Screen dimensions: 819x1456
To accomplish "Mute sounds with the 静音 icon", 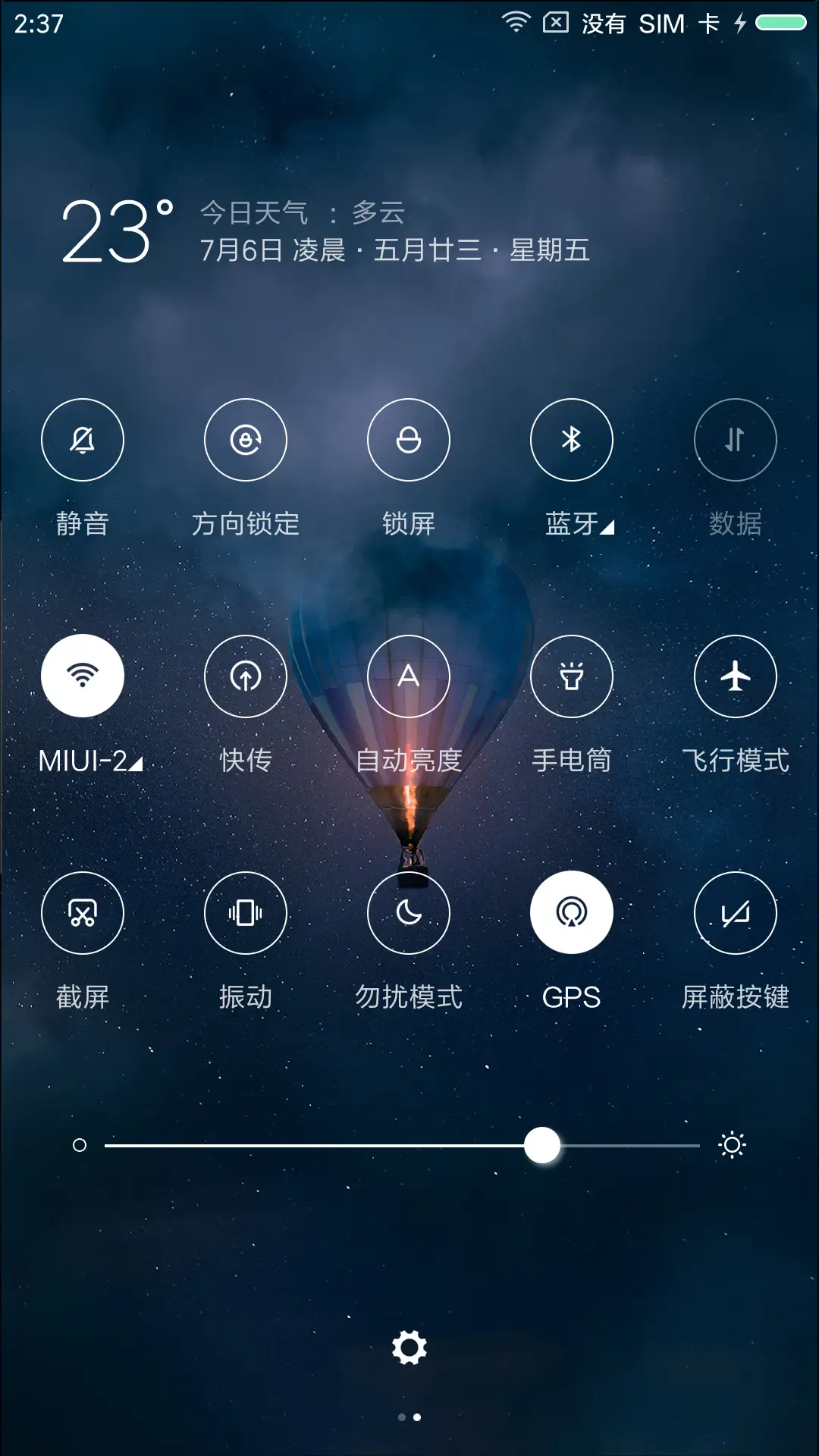I will [82, 440].
